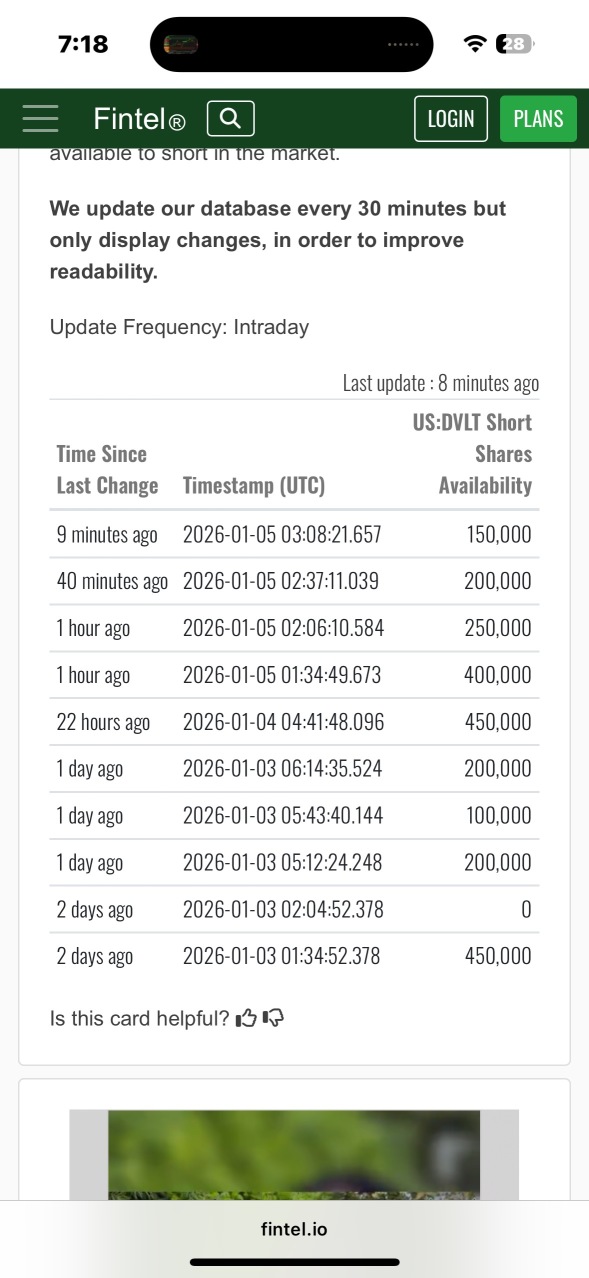This screenshot has width=589, height=1278.
Task: Open the hamburger navigation menu
Action: pos(40,119)
